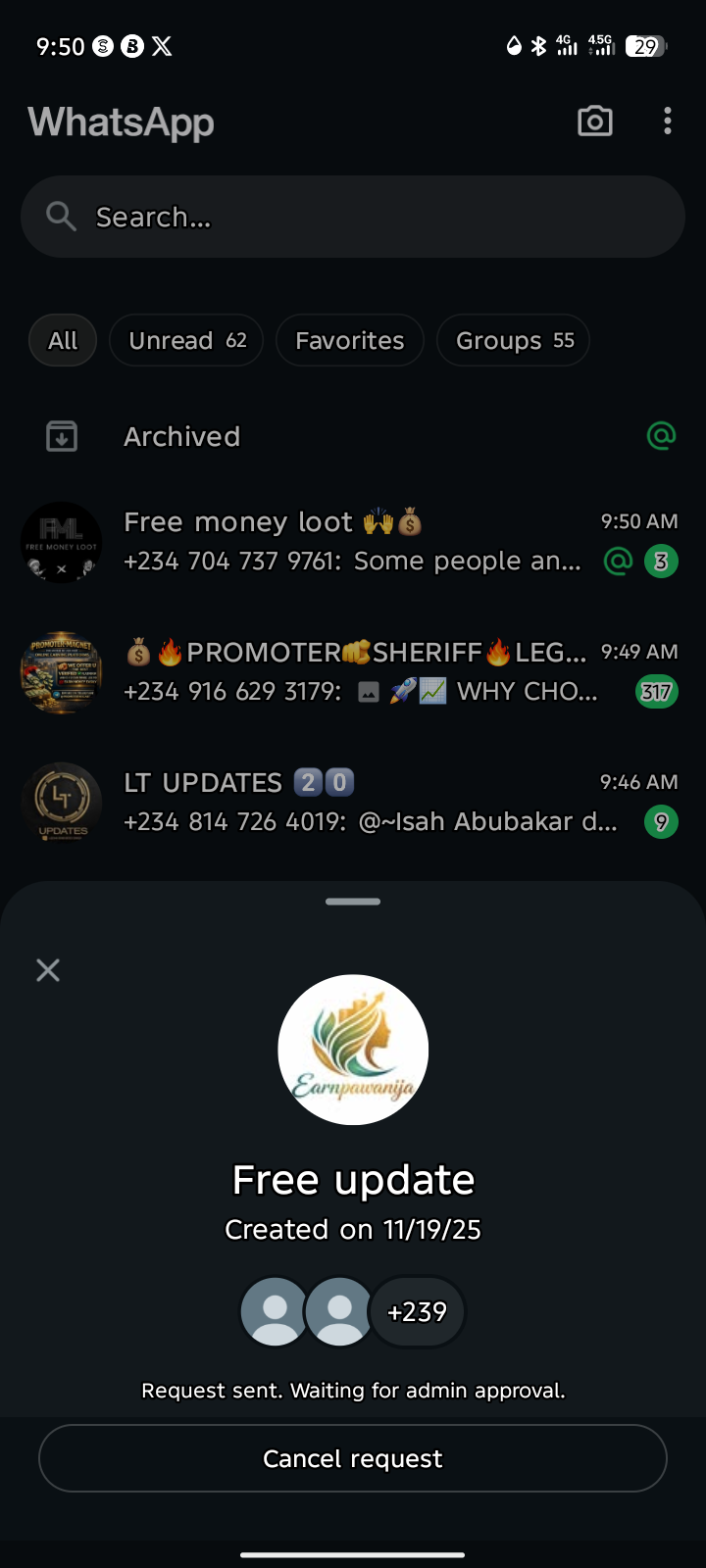The image size is (706, 1568).
Task: Open the PROMOTER SHERIFF group chat
Action: pos(353,672)
